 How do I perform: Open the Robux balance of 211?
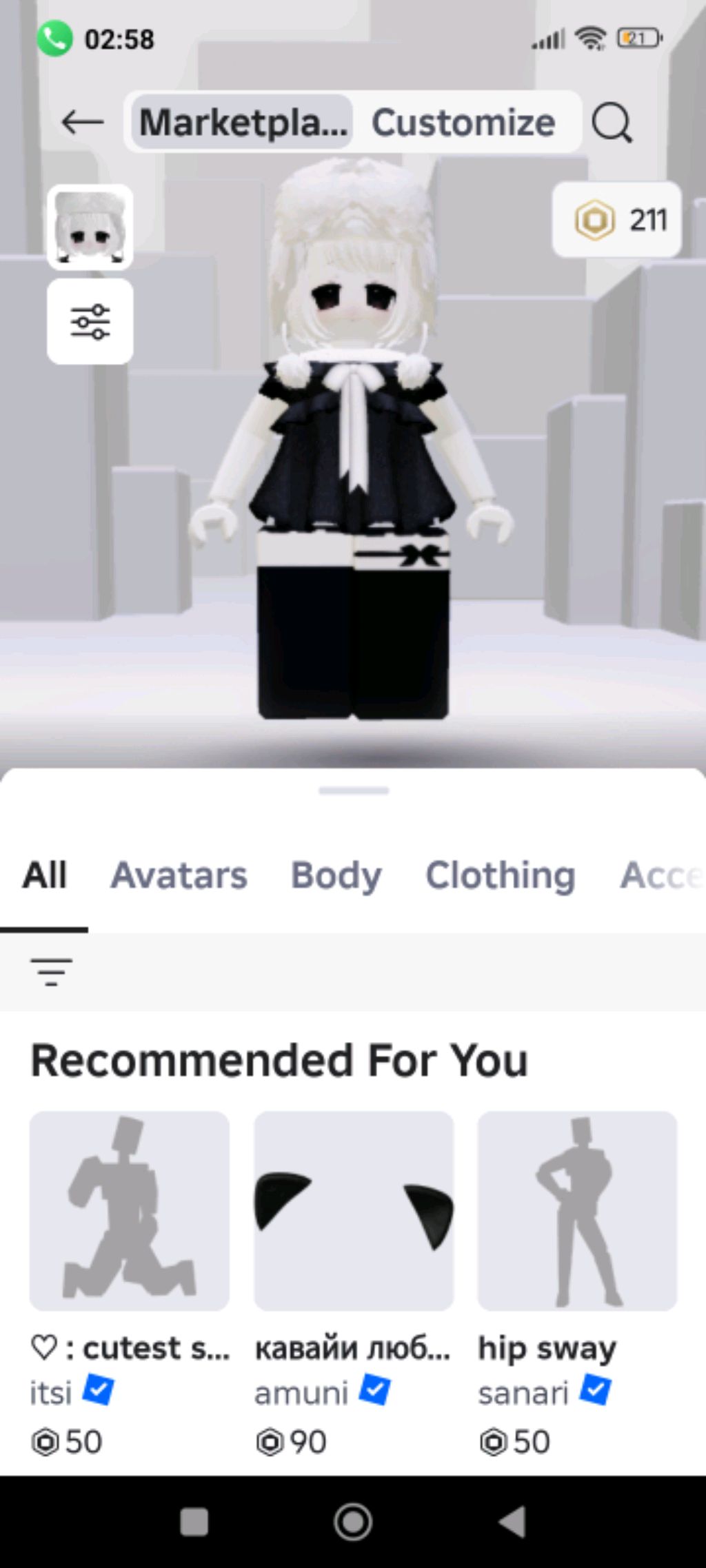pos(617,220)
